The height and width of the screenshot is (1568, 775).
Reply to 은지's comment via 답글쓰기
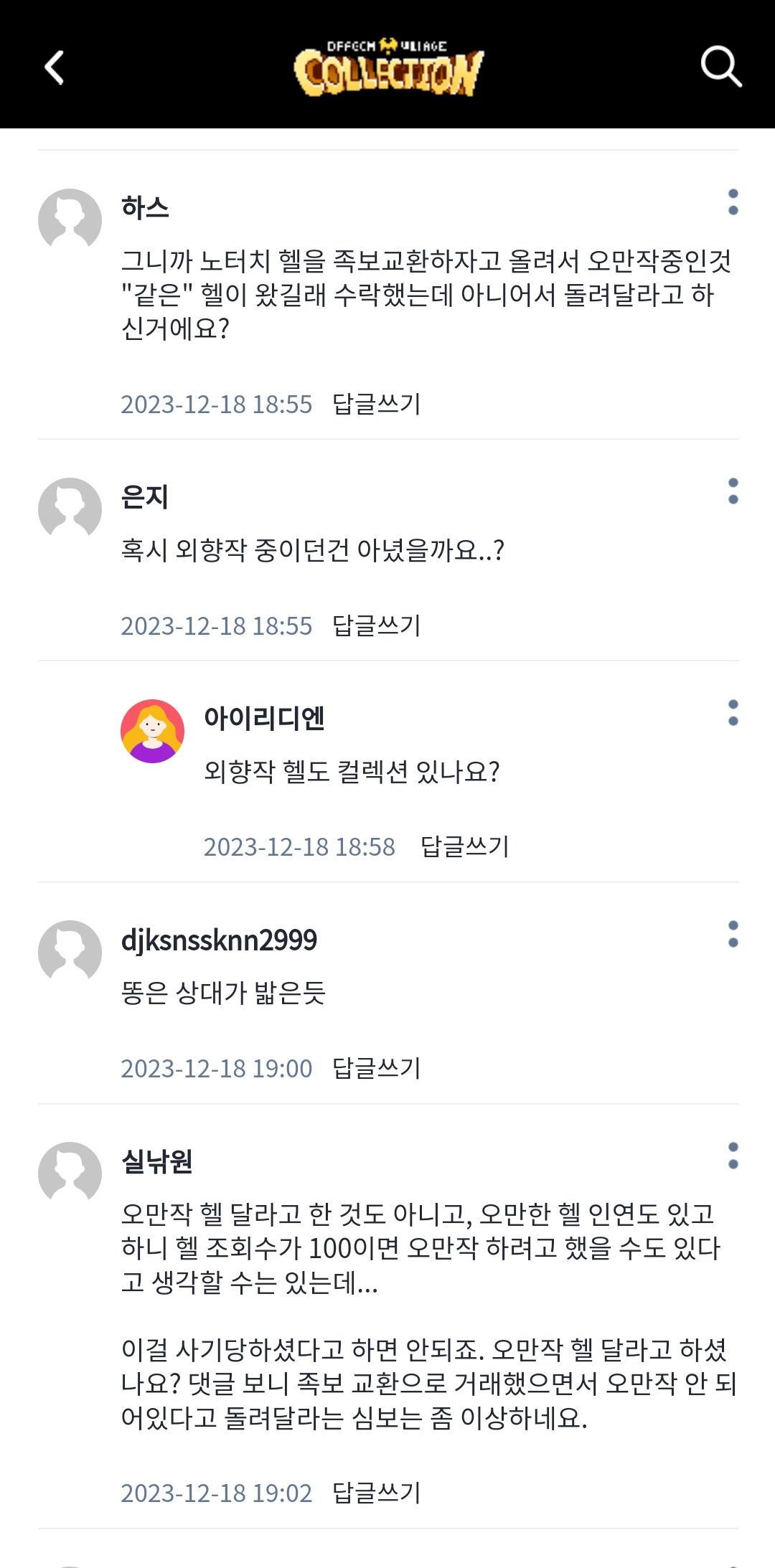point(377,625)
